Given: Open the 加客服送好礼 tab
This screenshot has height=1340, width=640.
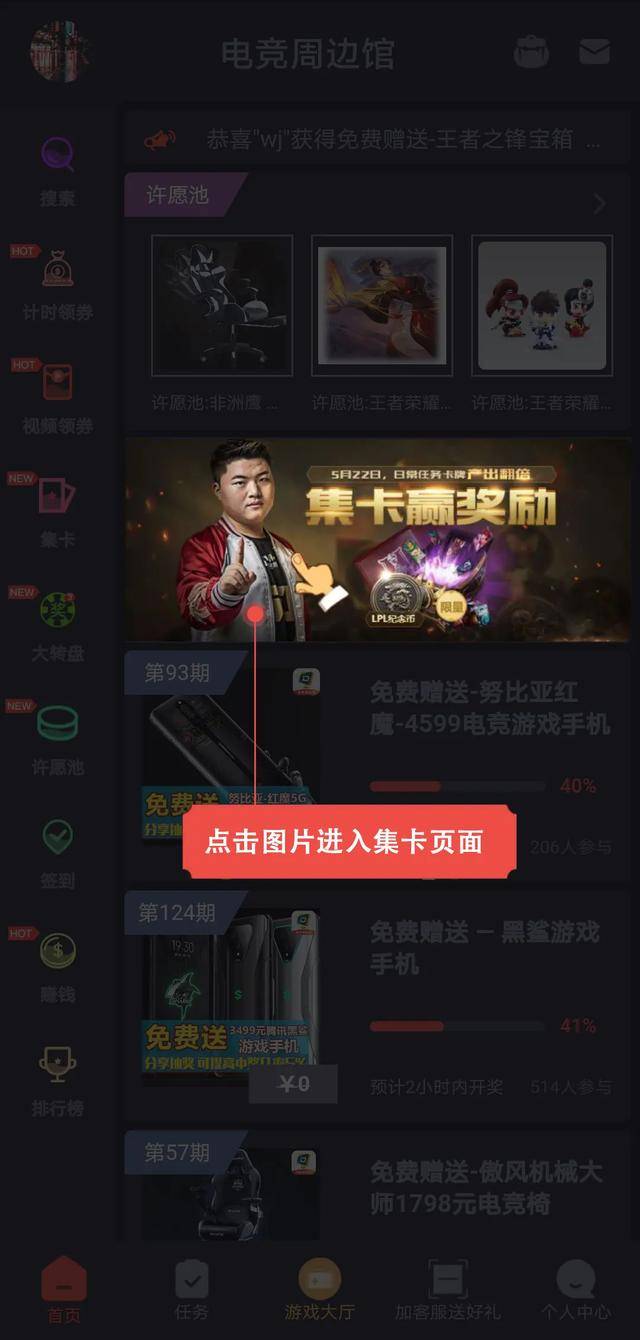Looking at the screenshot, I should coord(446,1290).
